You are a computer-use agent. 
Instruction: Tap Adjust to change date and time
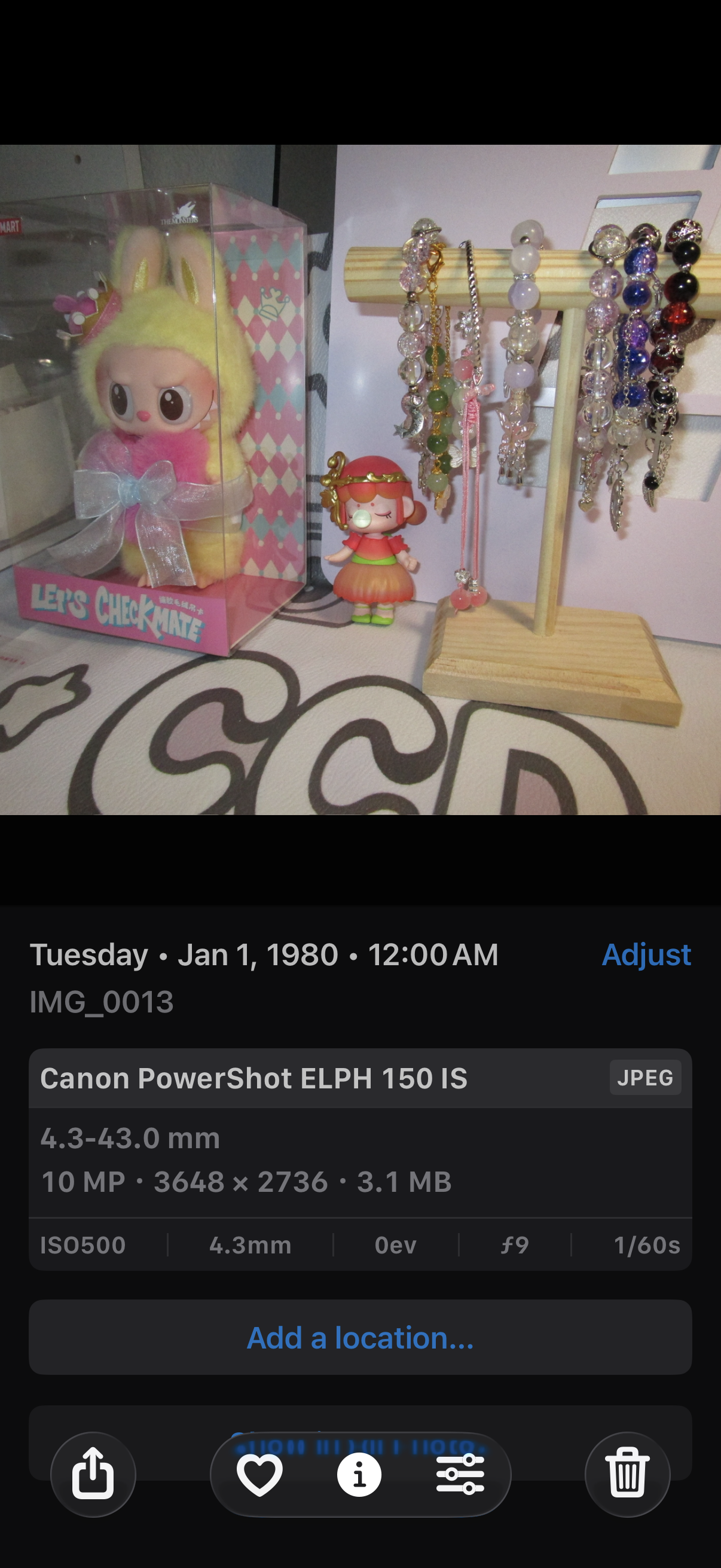(646, 954)
